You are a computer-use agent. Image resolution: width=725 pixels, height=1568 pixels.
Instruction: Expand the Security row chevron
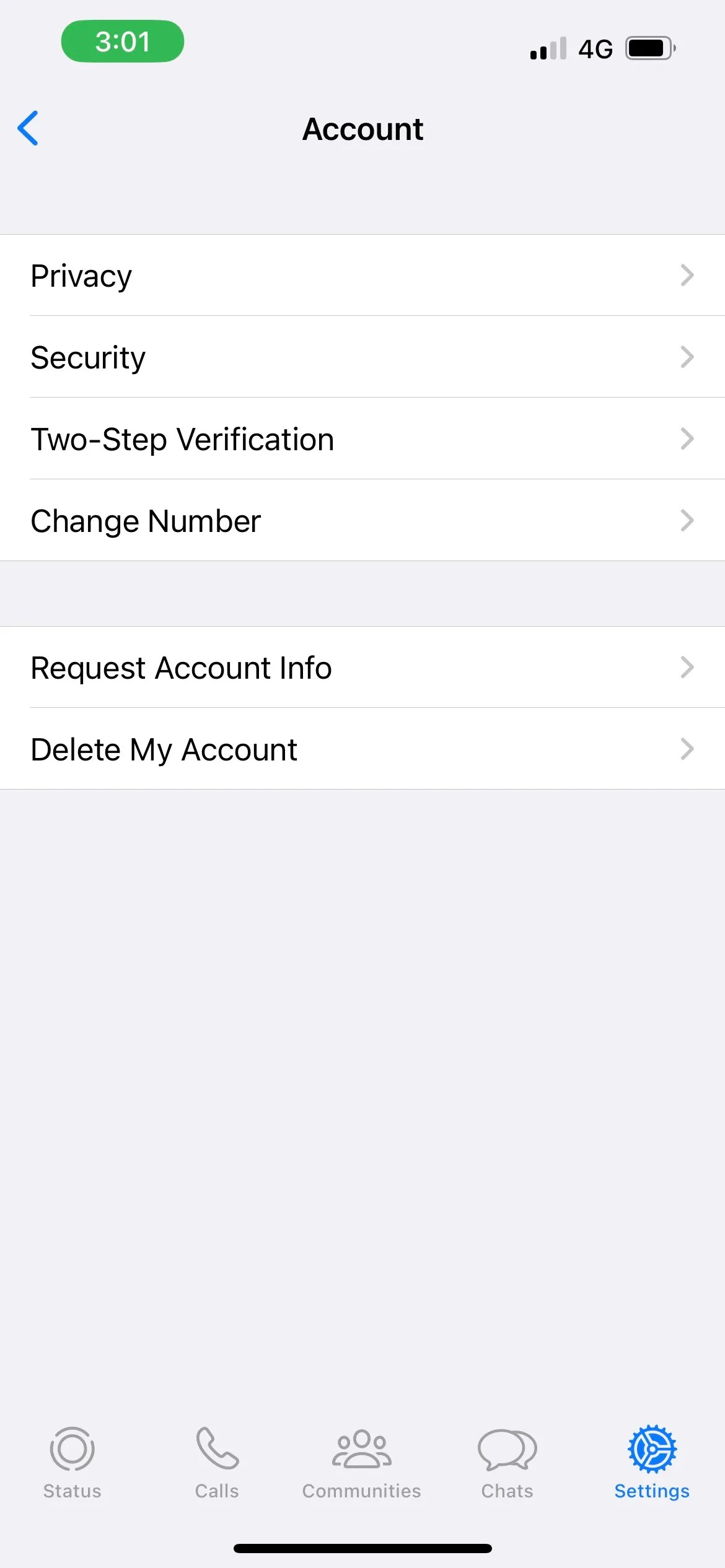coord(687,357)
